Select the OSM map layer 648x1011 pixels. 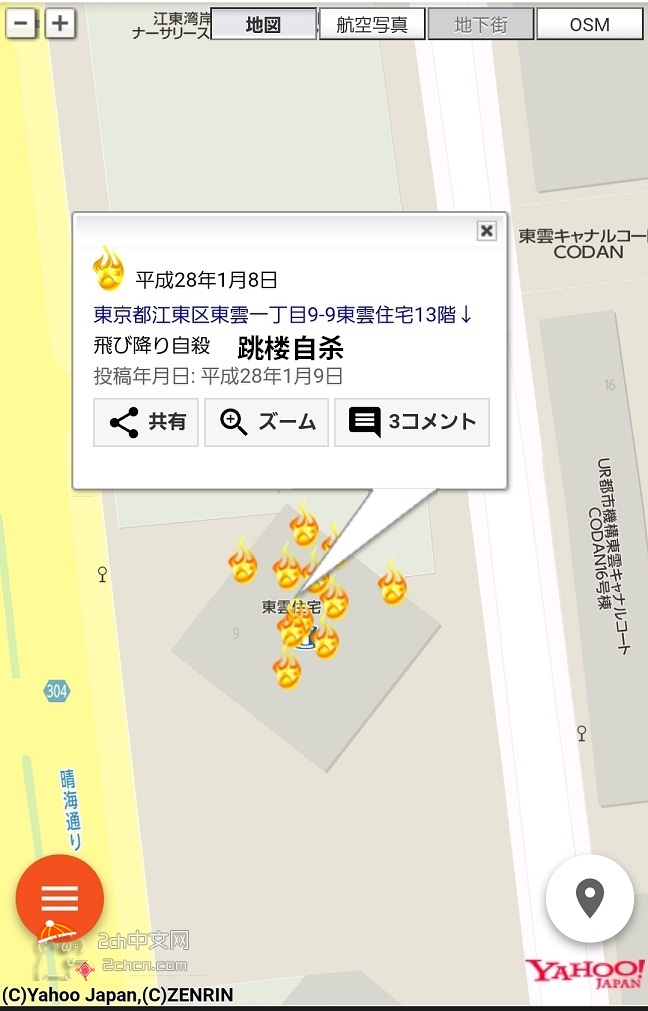pyautogui.click(x=589, y=24)
